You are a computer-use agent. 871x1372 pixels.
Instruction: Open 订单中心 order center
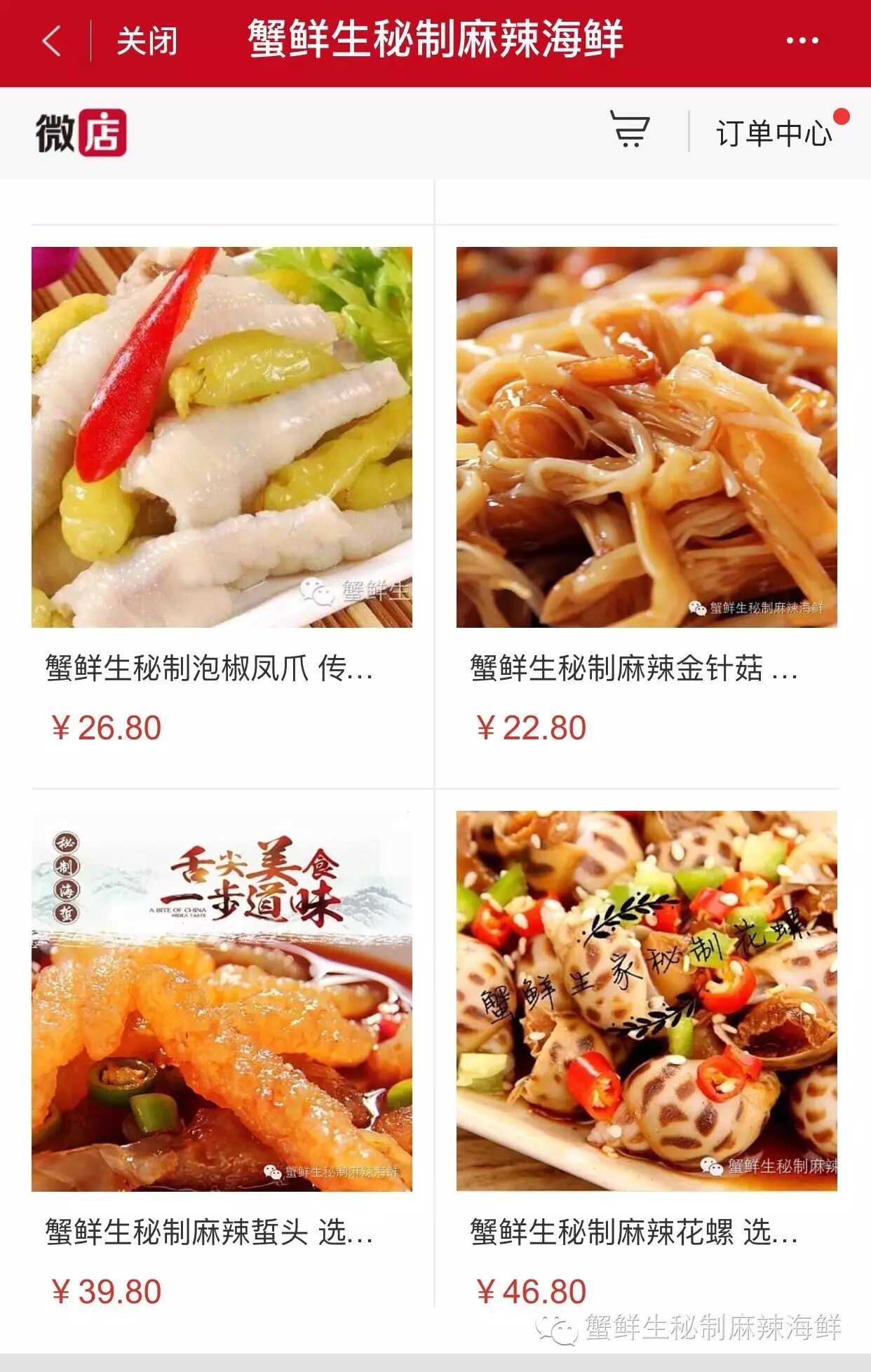point(774,133)
